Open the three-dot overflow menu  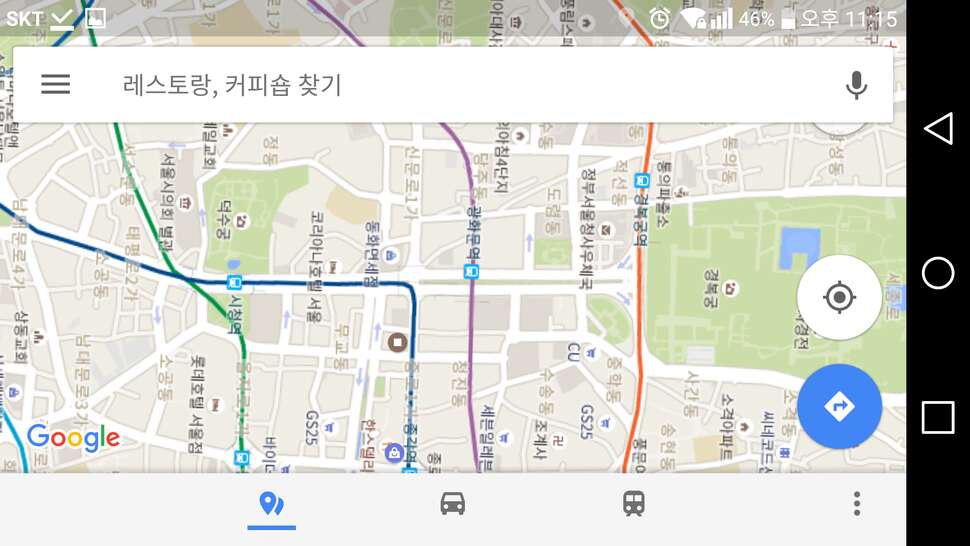click(x=857, y=504)
